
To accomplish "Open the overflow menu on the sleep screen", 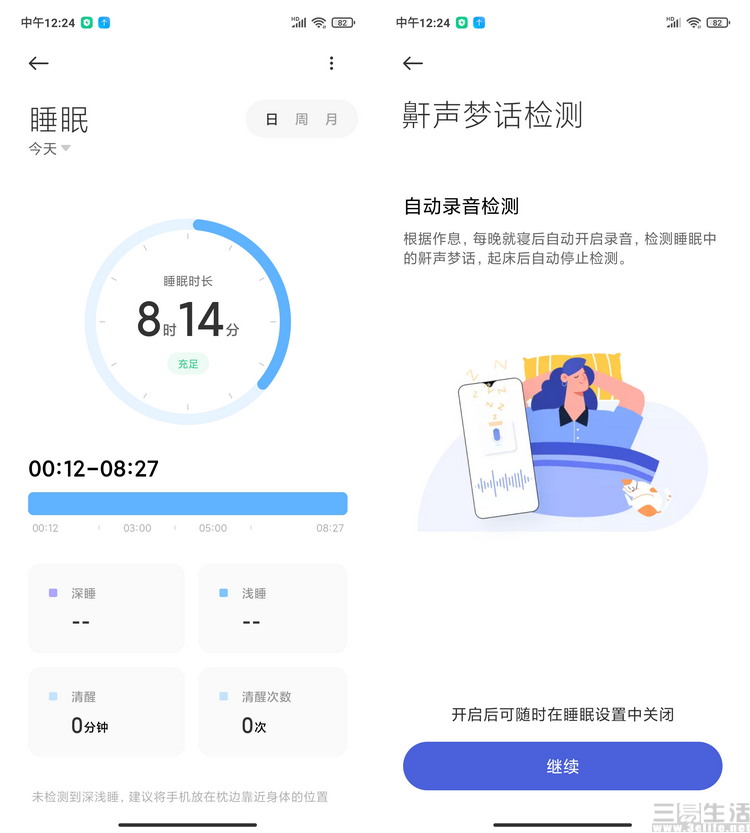I will pyautogui.click(x=331, y=63).
